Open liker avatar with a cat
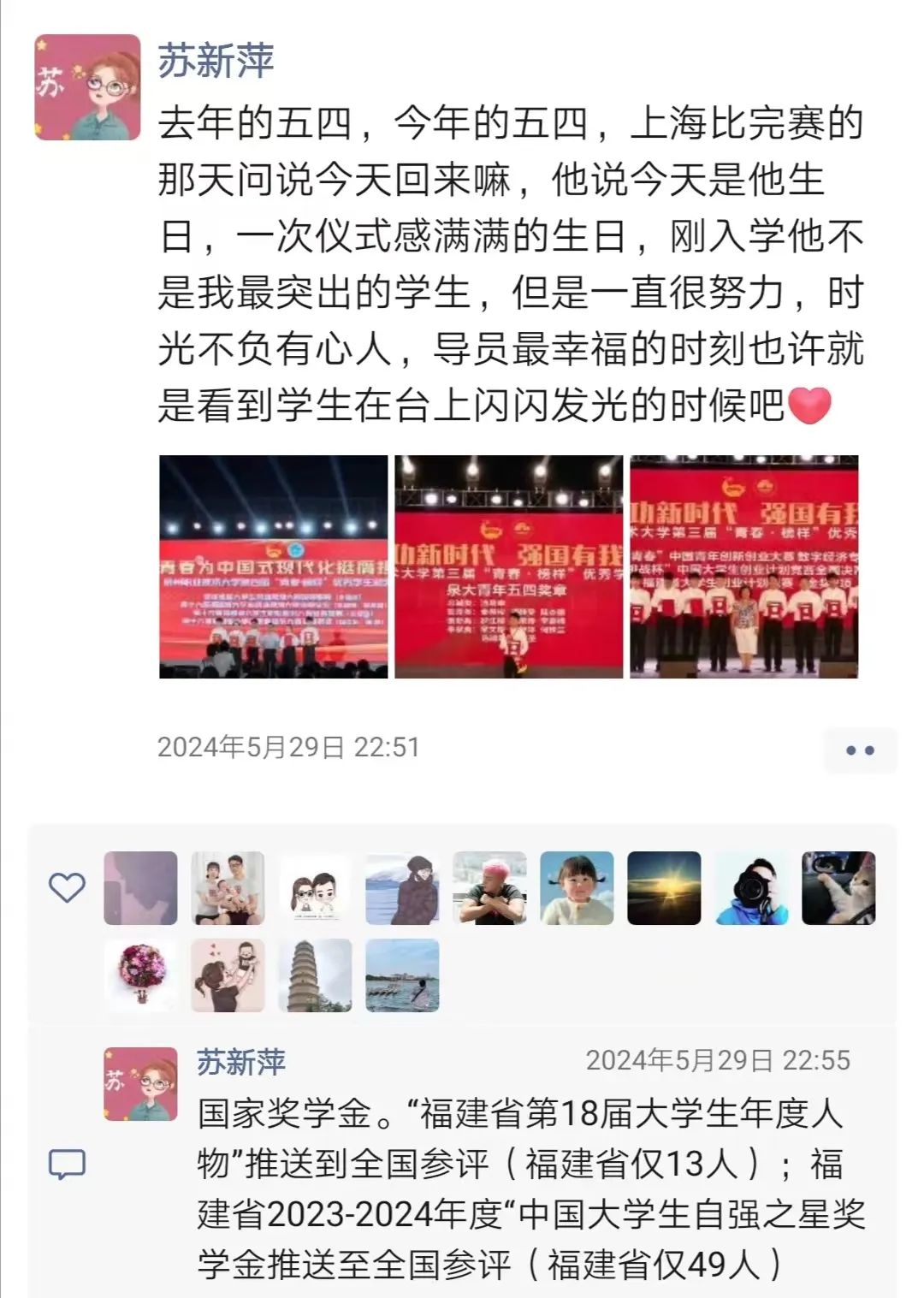Image resolution: width=924 pixels, height=1298 pixels. pyautogui.click(x=838, y=888)
